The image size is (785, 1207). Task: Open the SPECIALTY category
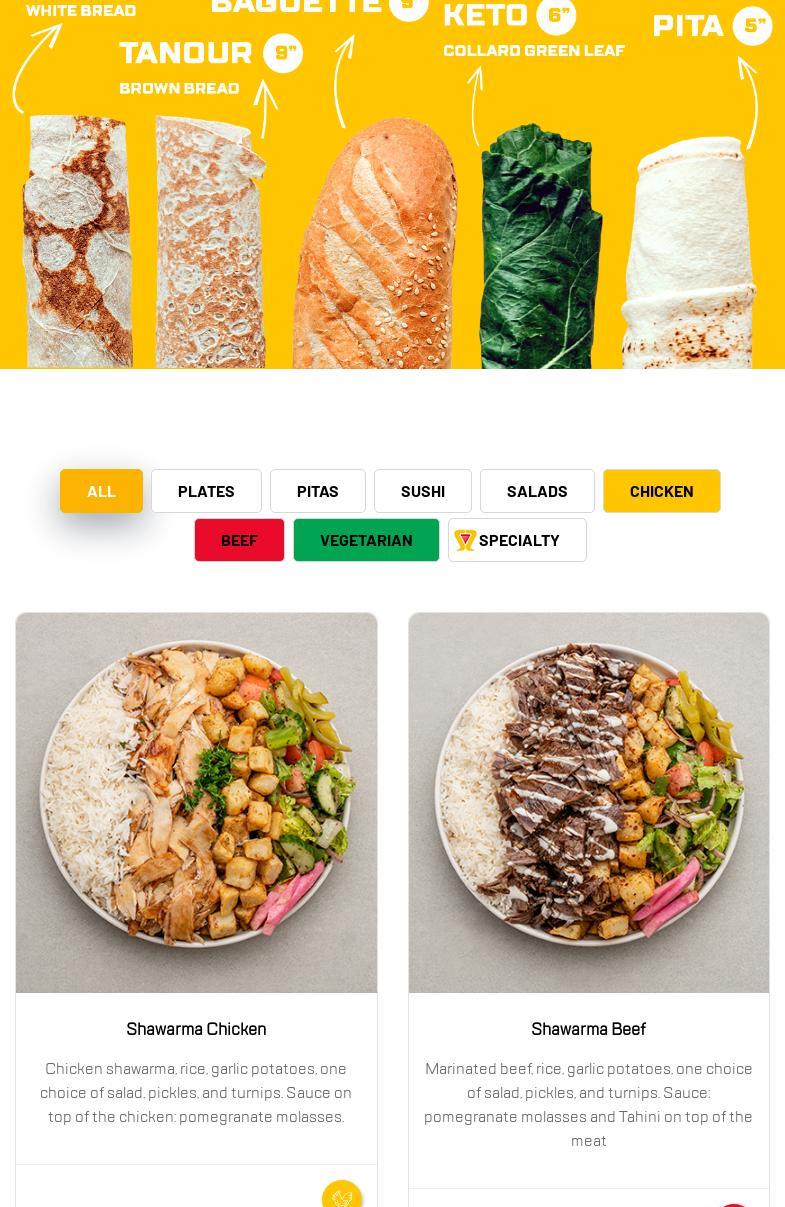517,540
